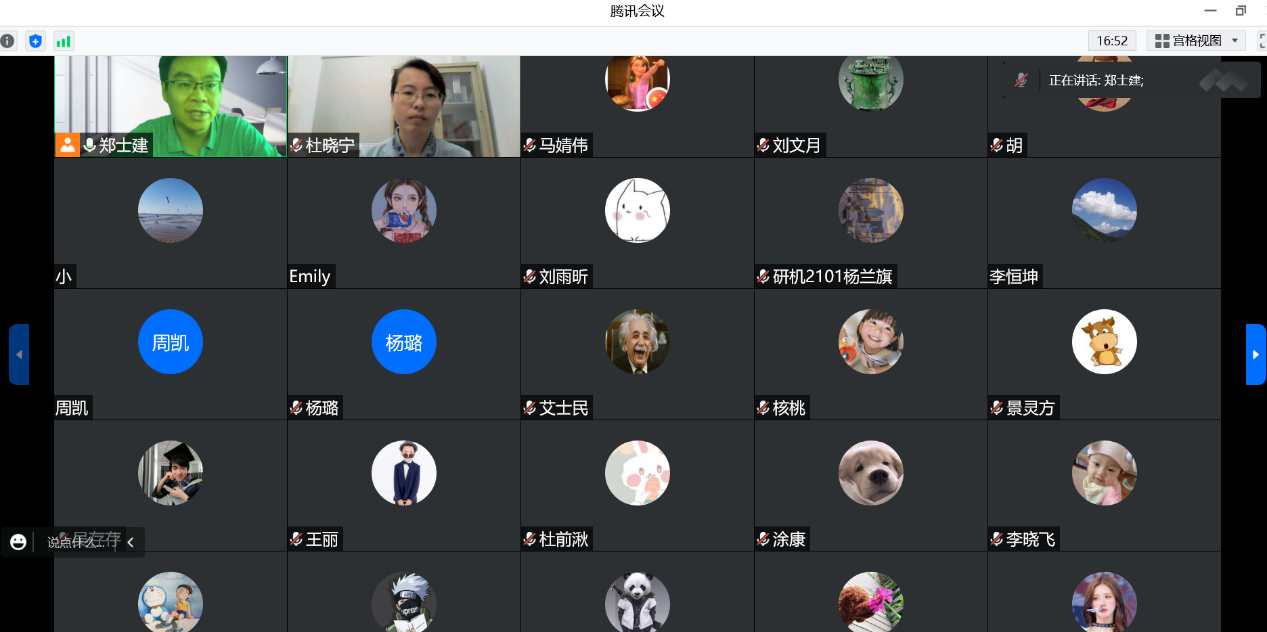The height and width of the screenshot is (632, 1267).
Task: Select 李恒坤's participant tile
Action: click(x=1104, y=222)
